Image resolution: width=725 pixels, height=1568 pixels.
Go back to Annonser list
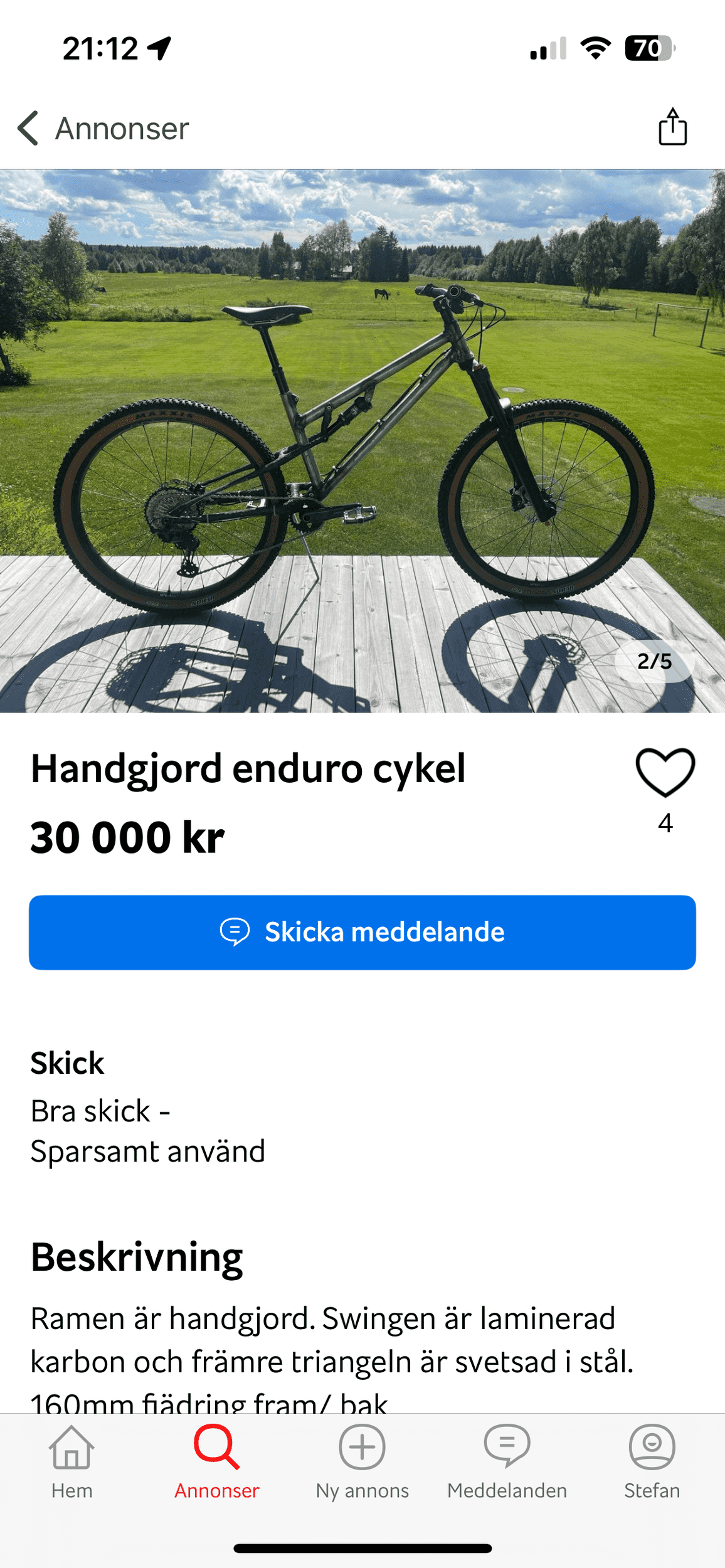point(103,129)
